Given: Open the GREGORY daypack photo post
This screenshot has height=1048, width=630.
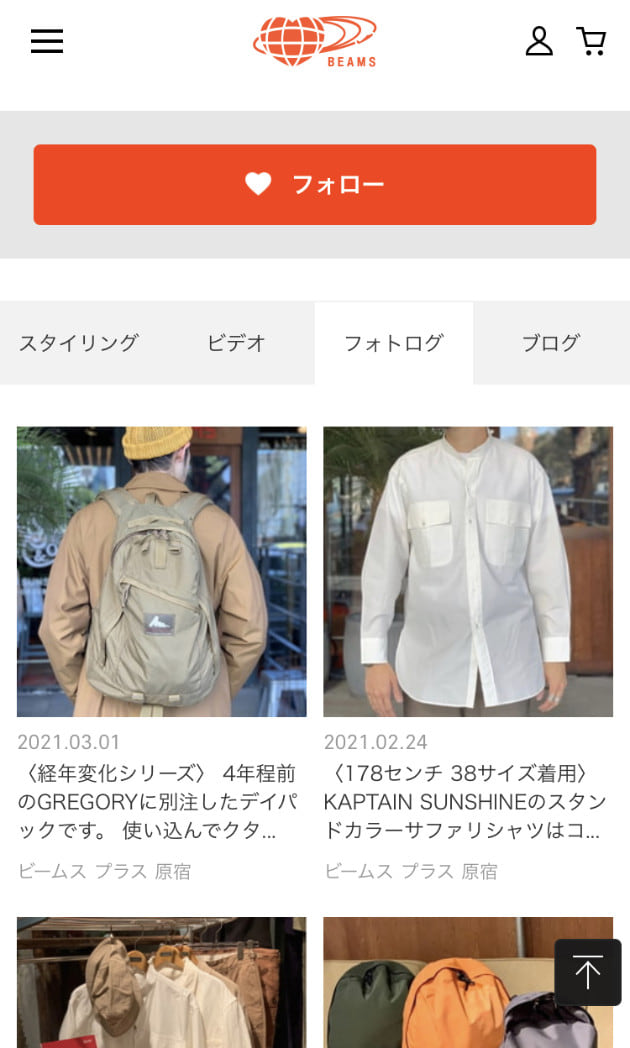Looking at the screenshot, I should (x=162, y=571).
